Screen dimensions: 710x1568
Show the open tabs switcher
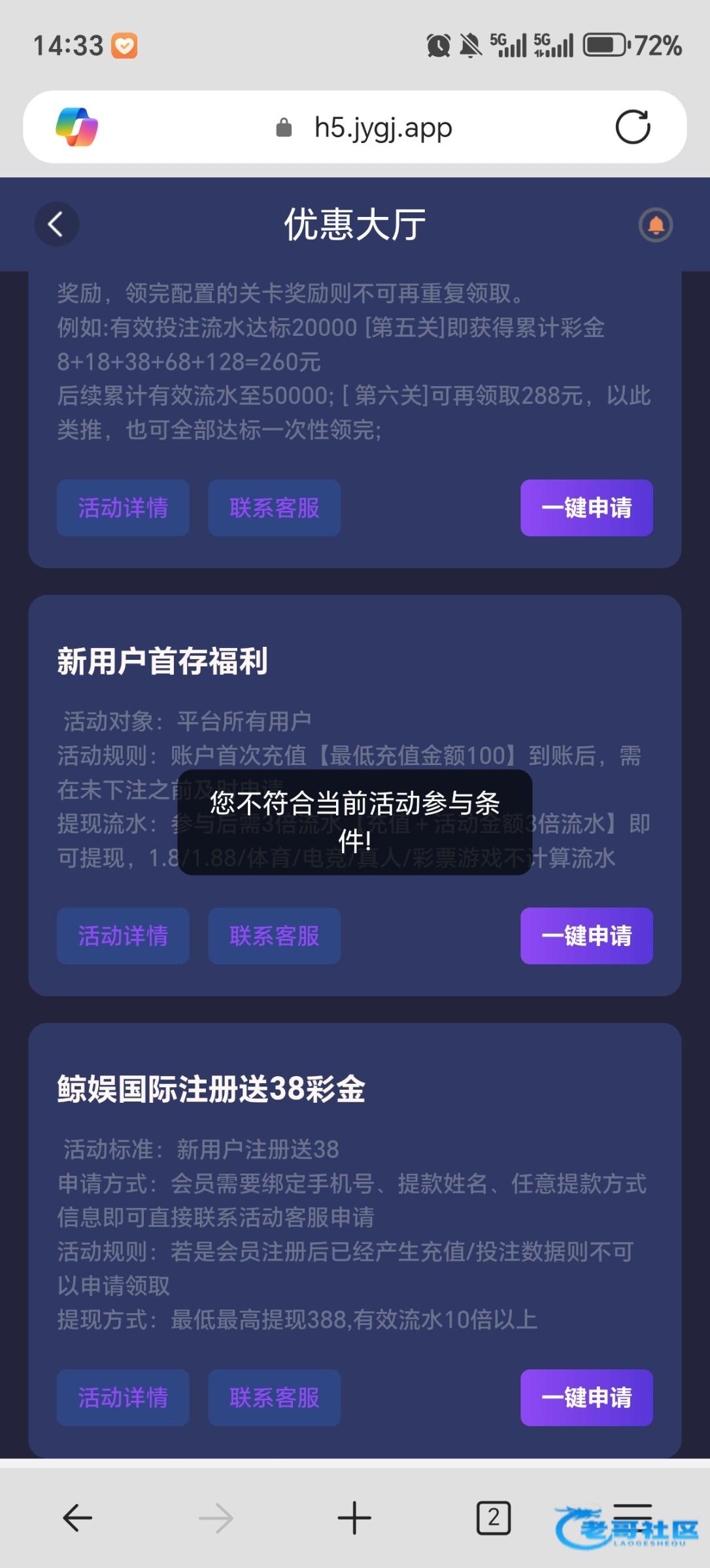[493, 1518]
